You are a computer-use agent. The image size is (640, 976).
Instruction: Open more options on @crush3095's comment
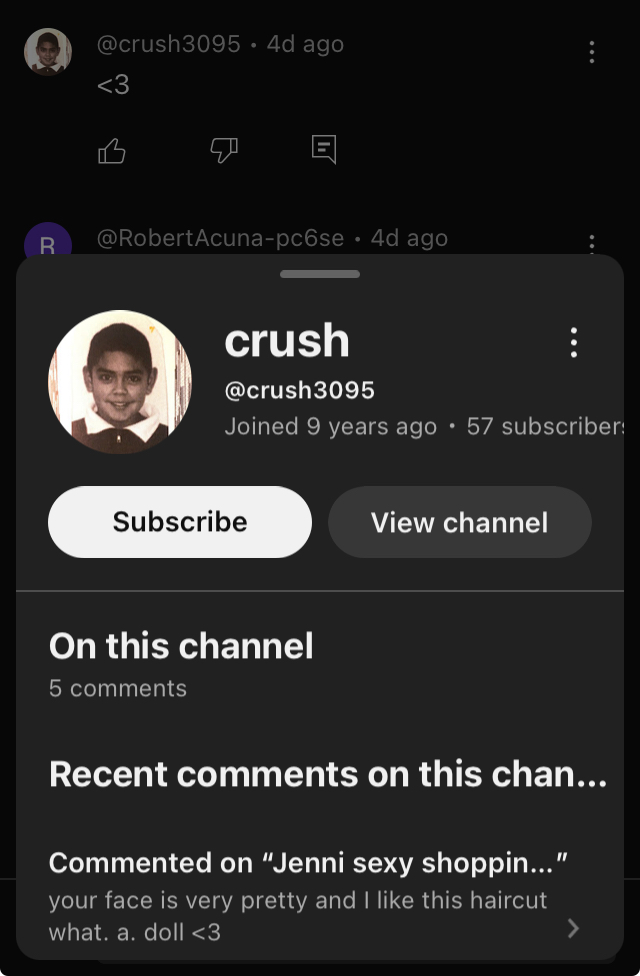(592, 52)
